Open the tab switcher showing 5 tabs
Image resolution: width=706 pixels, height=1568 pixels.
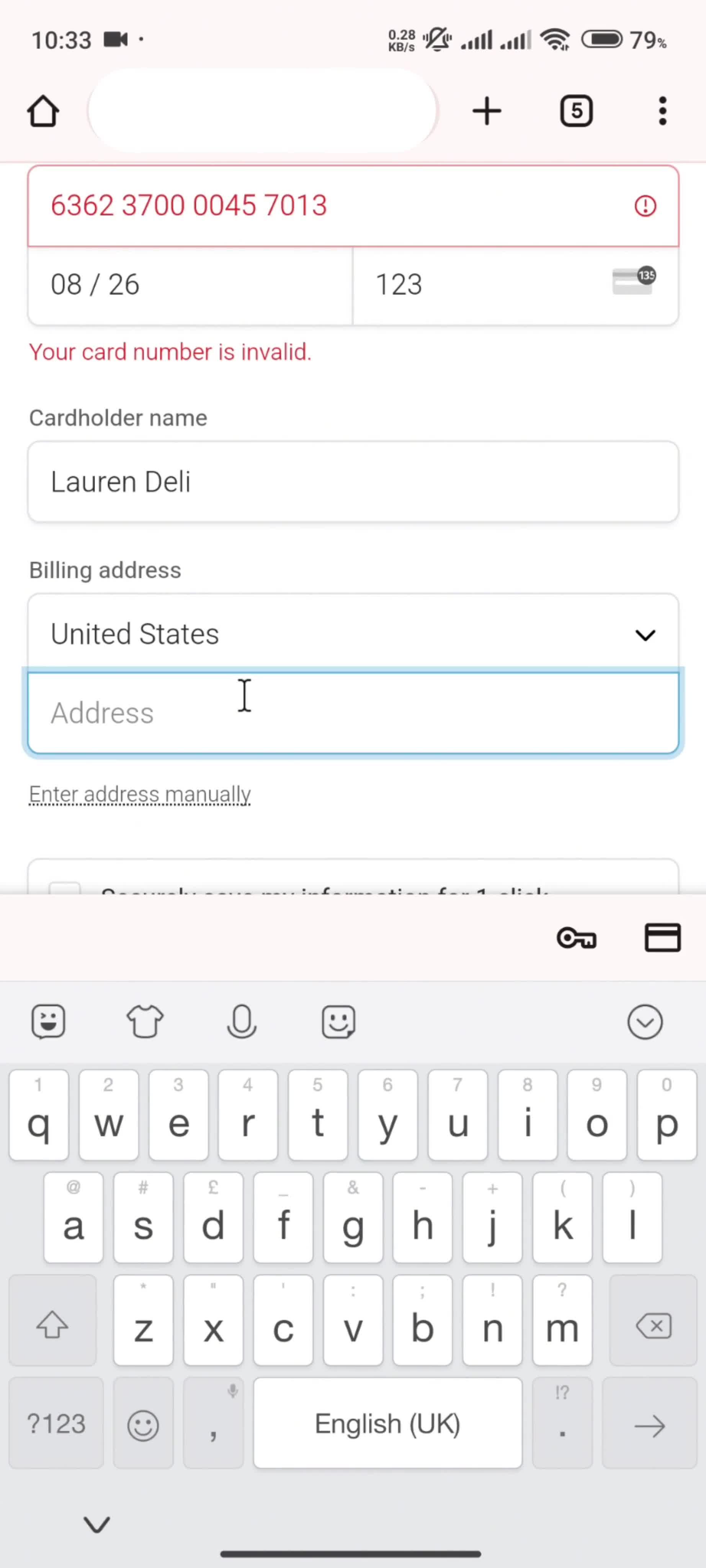pos(576,111)
